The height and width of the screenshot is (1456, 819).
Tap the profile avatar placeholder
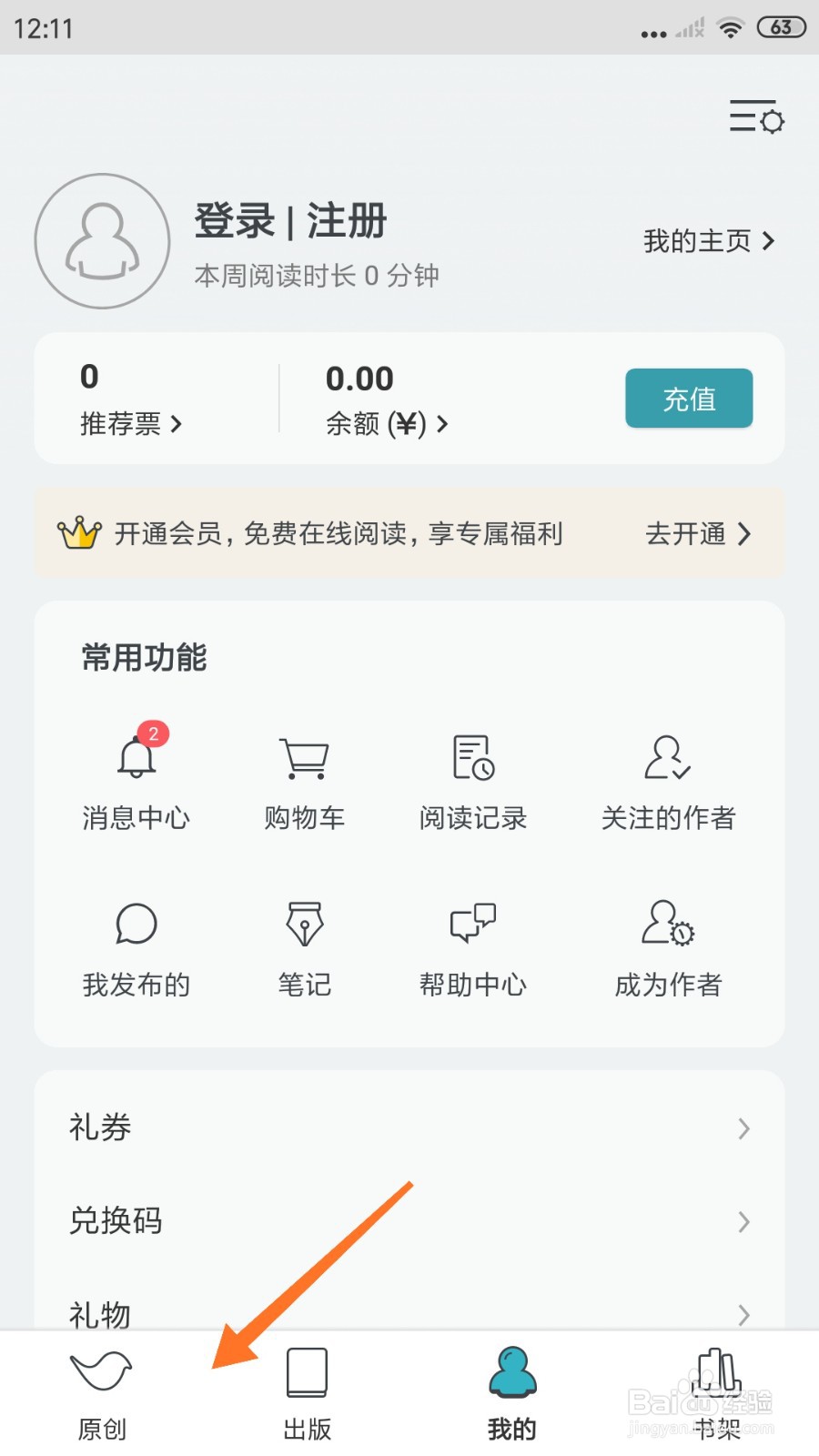(102, 241)
